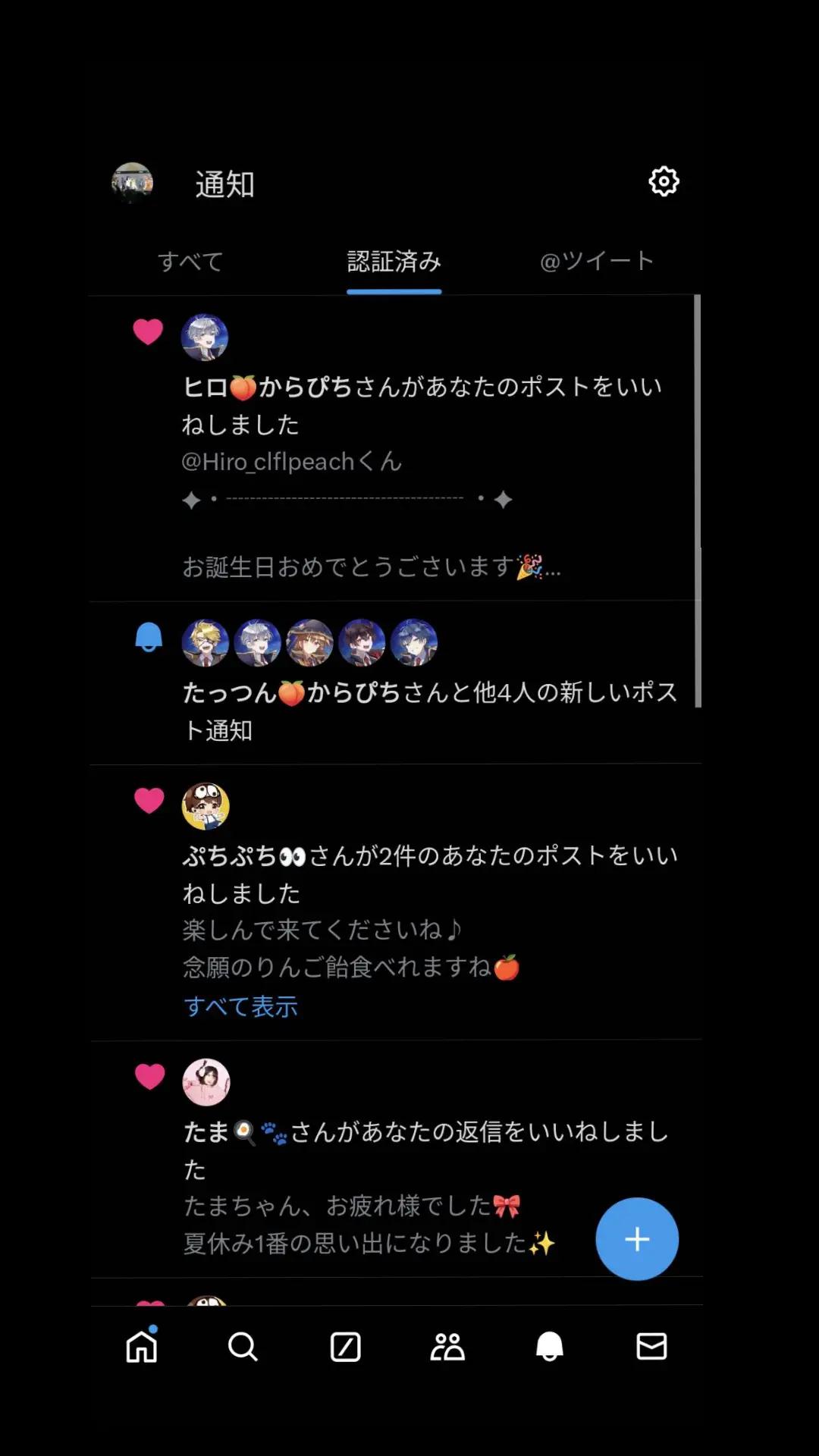Open the profile avatar drawer
The width and height of the screenshot is (819, 1456).
click(133, 183)
